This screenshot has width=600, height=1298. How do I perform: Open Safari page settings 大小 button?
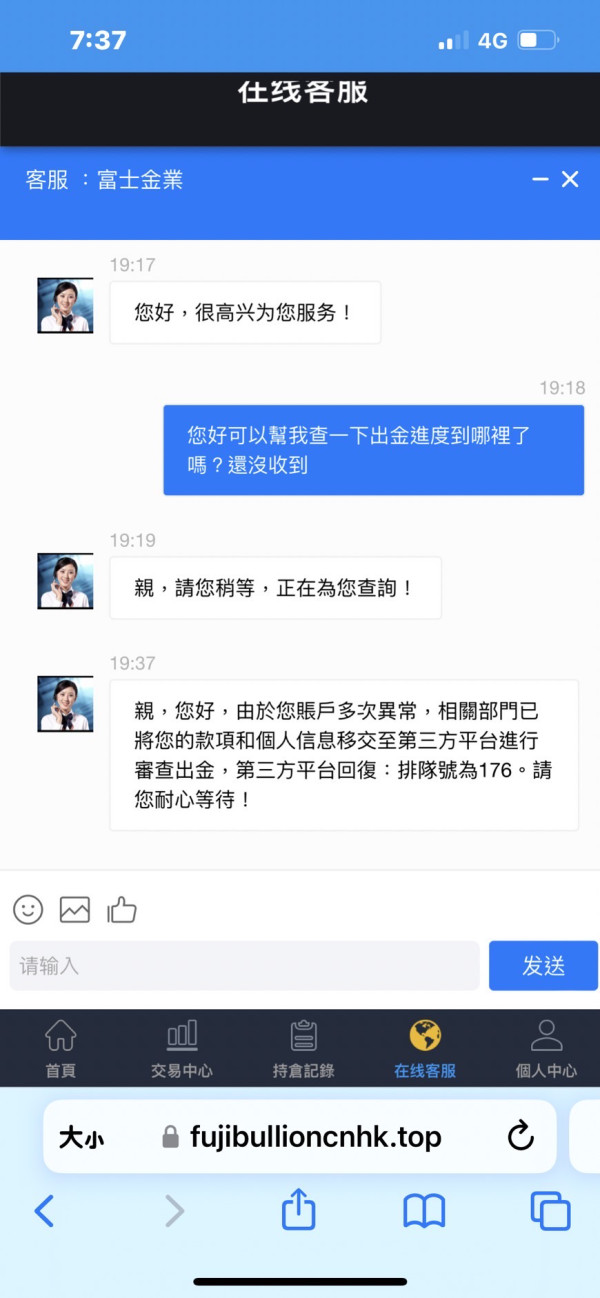click(81, 1137)
